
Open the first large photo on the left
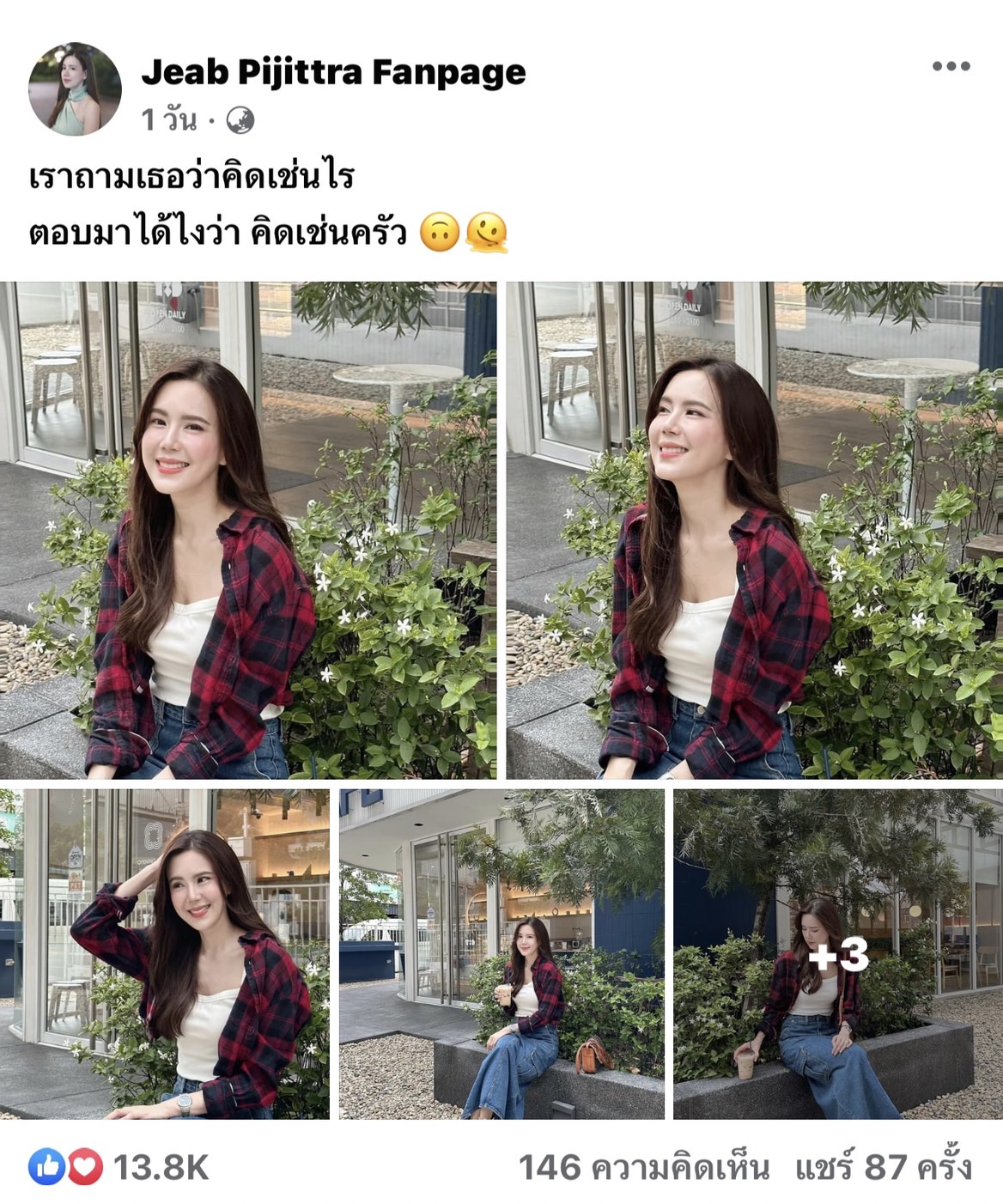pyautogui.click(x=248, y=530)
